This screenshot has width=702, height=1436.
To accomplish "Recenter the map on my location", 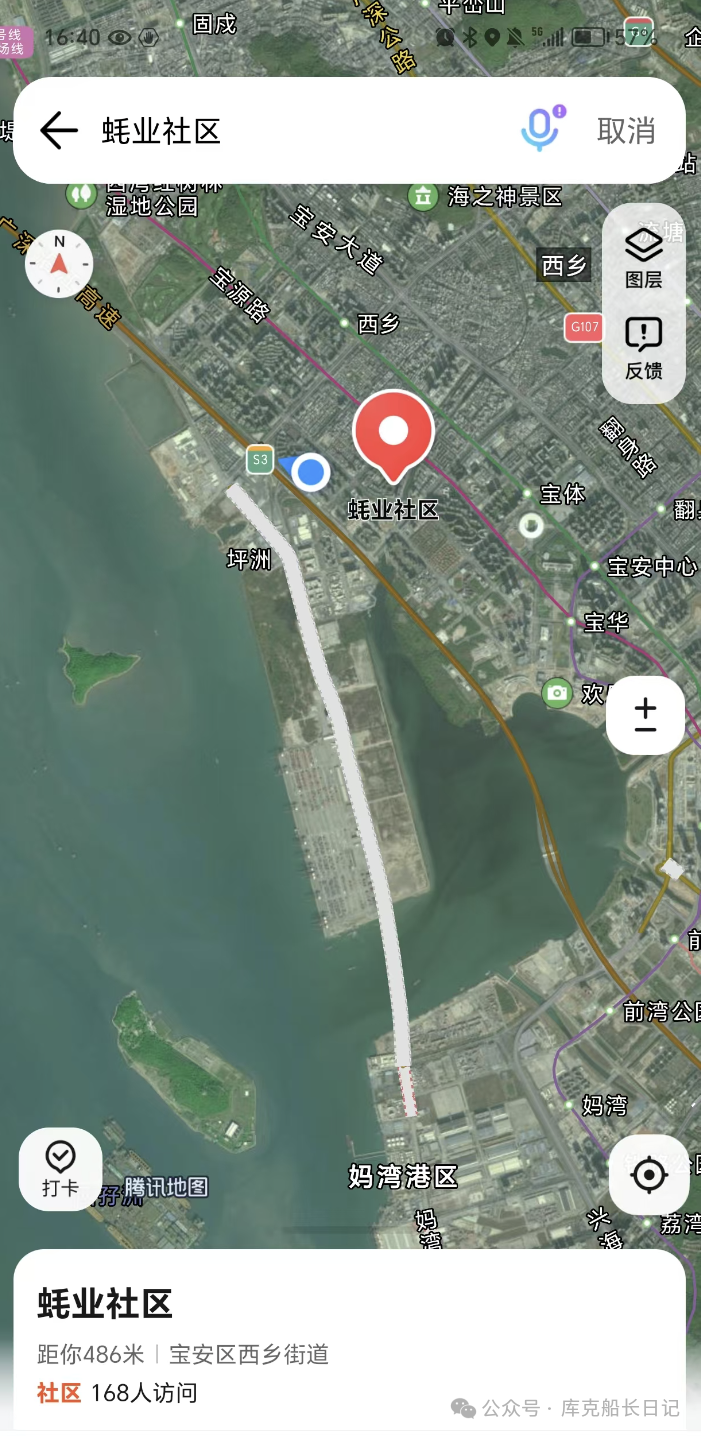I will coord(649,1174).
